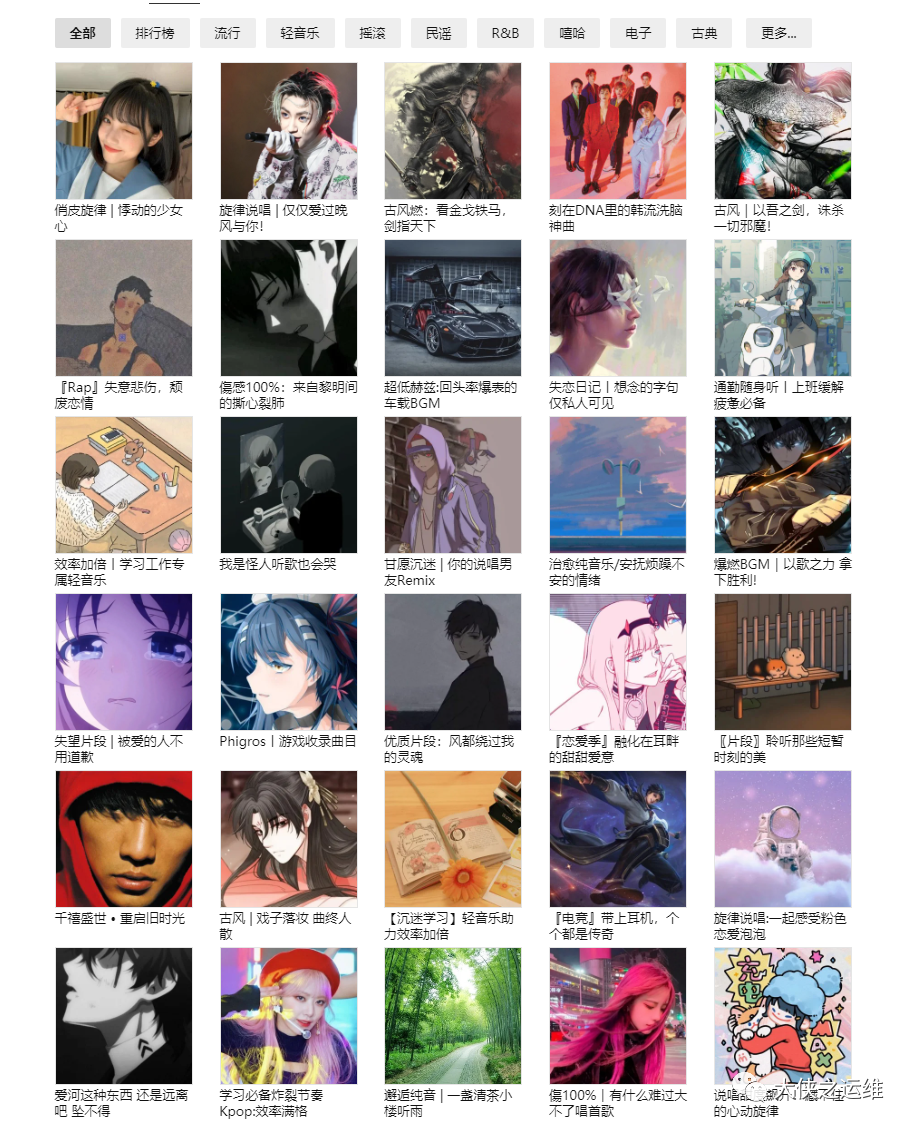
Task: Switch to the 摇滚 category
Action: coord(372,33)
